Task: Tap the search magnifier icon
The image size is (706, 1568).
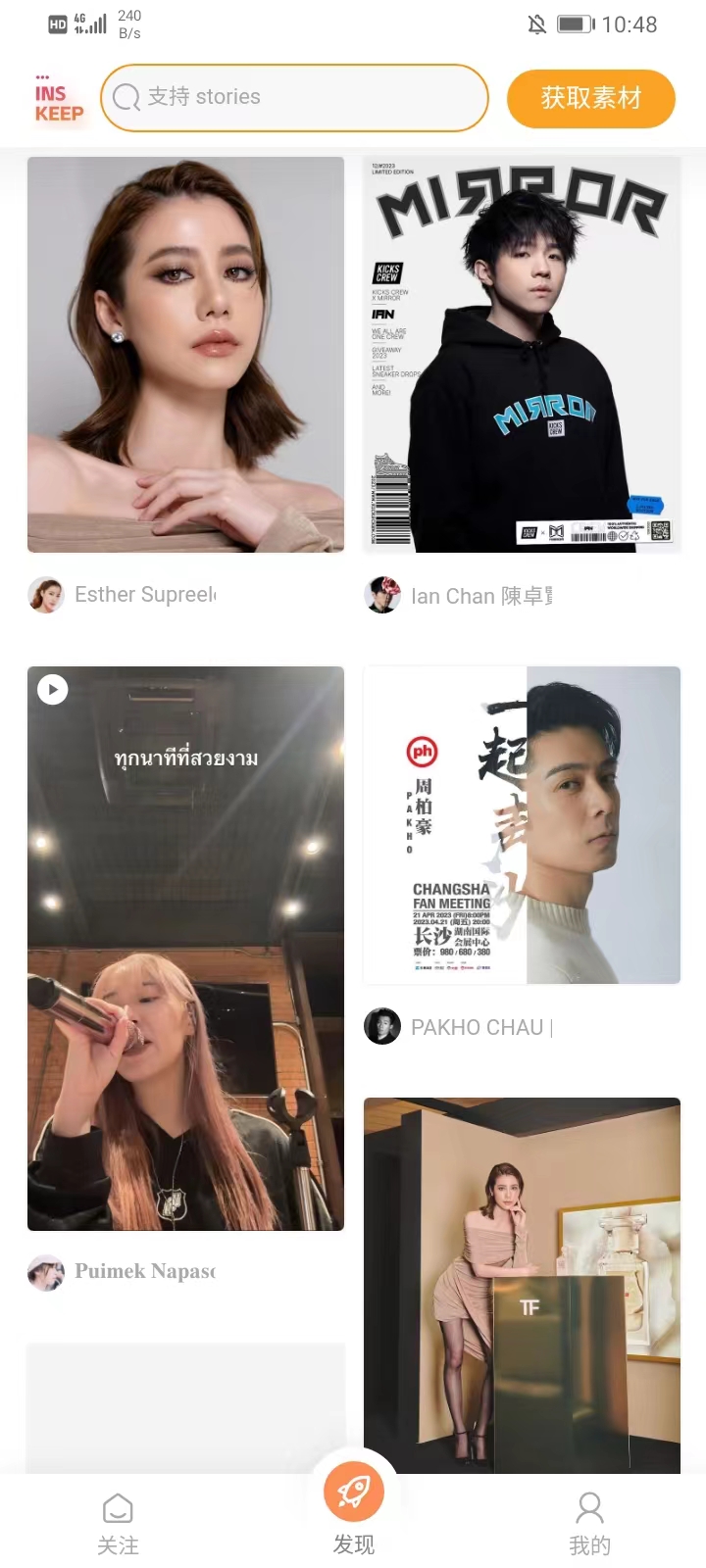Action: [126, 98]
